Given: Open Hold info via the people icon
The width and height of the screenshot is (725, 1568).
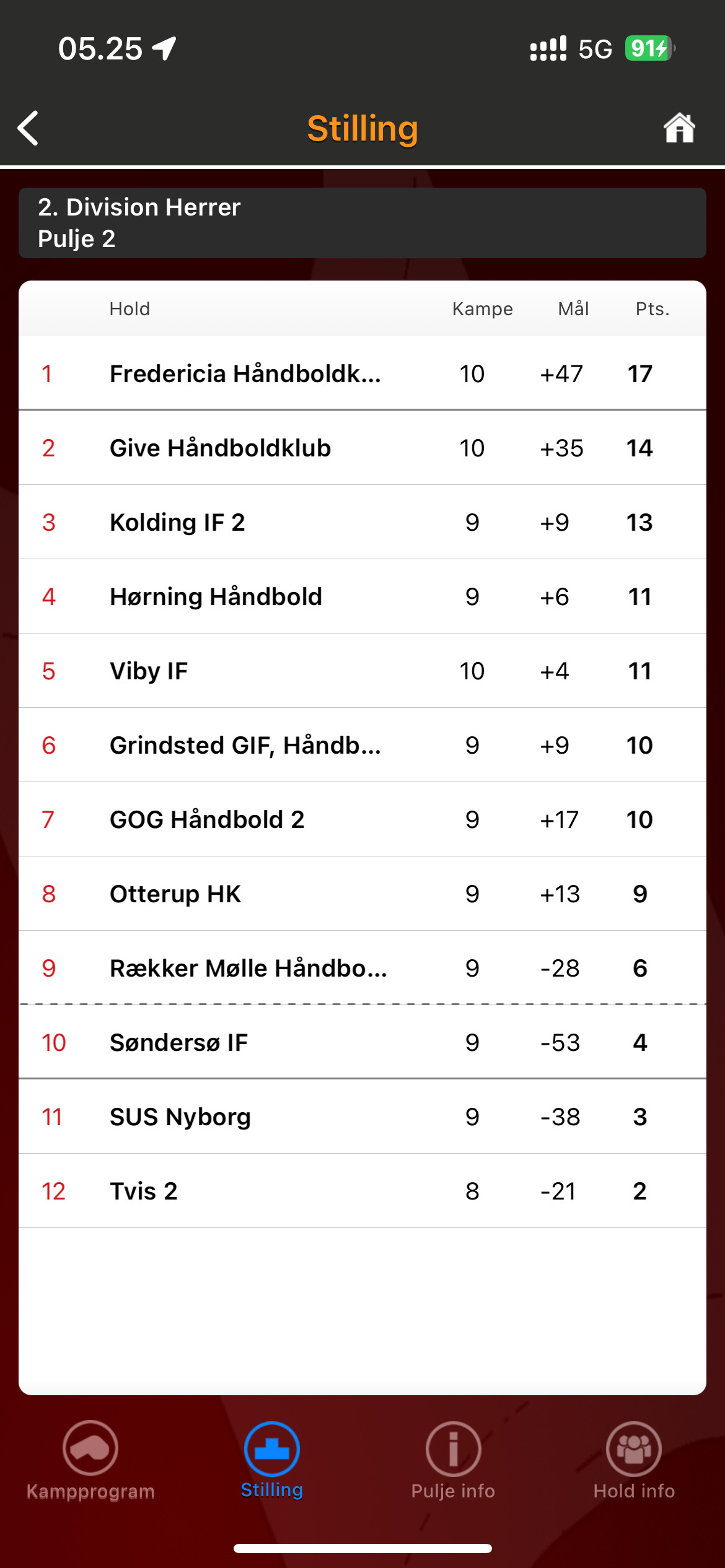Looking at the screenshot, I should click(x=633, y=1449).
